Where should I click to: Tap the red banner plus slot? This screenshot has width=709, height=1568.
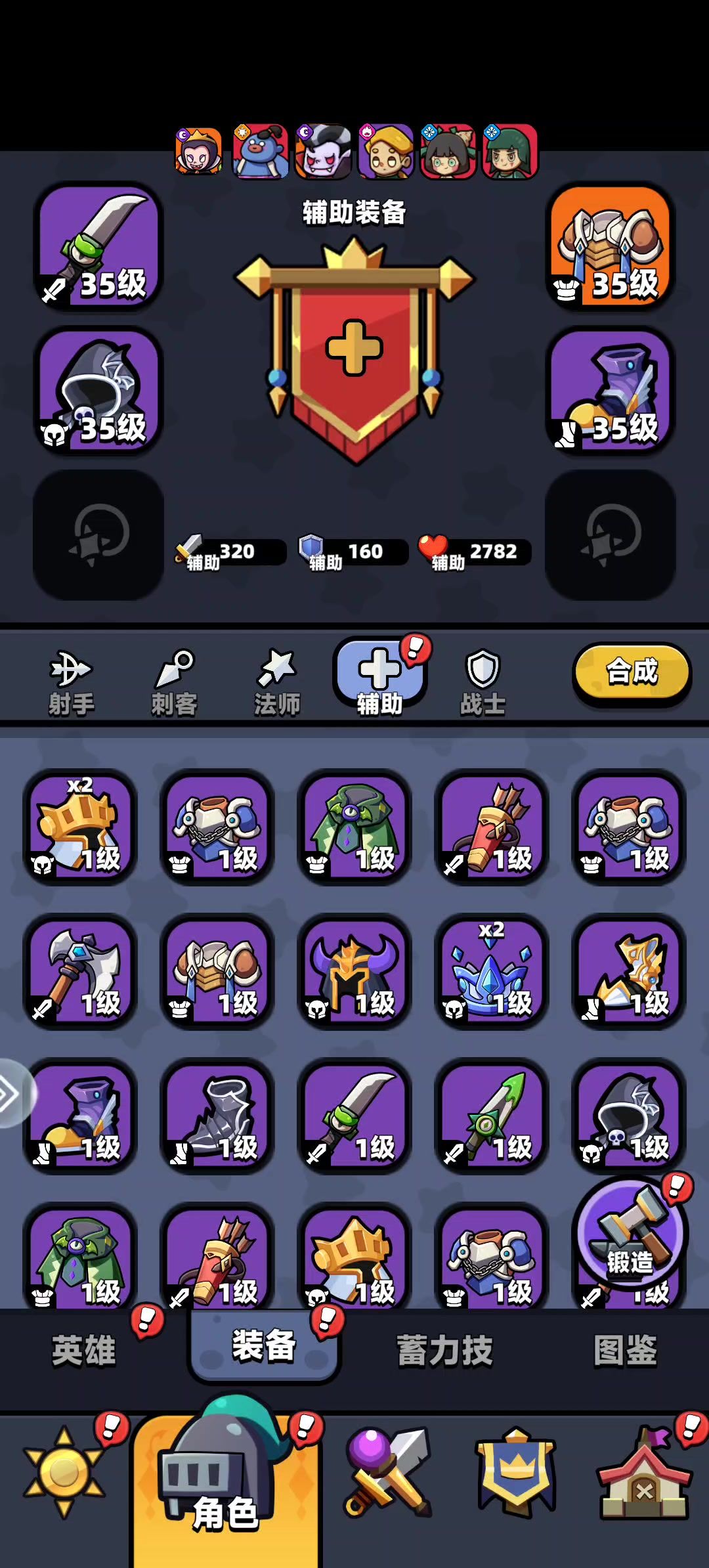[354, 348]
